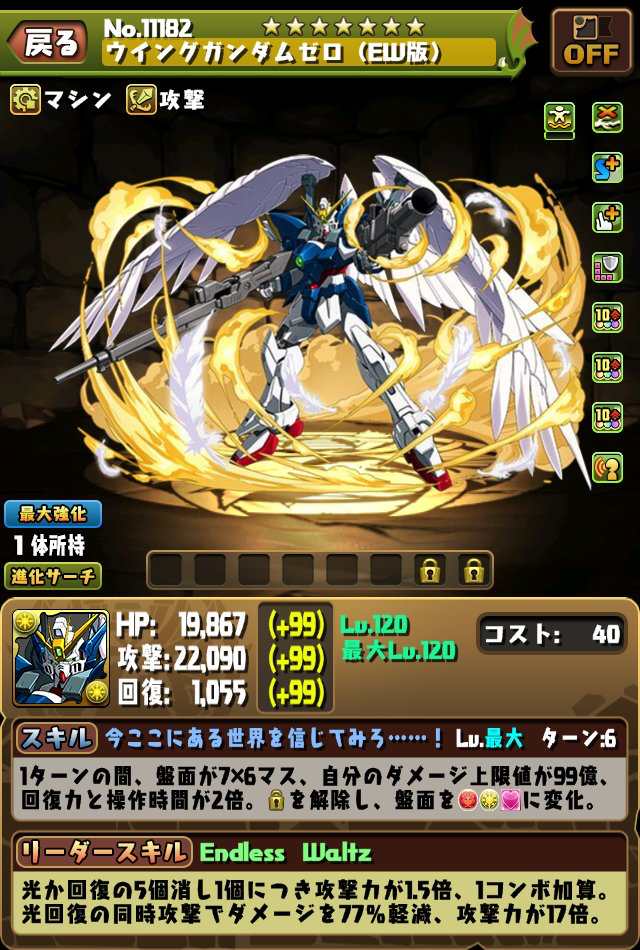This screenshot has width=640, height=950.
Task: Tap the Wing Gundam Zero monster icon
Action: tap(61, 658)
